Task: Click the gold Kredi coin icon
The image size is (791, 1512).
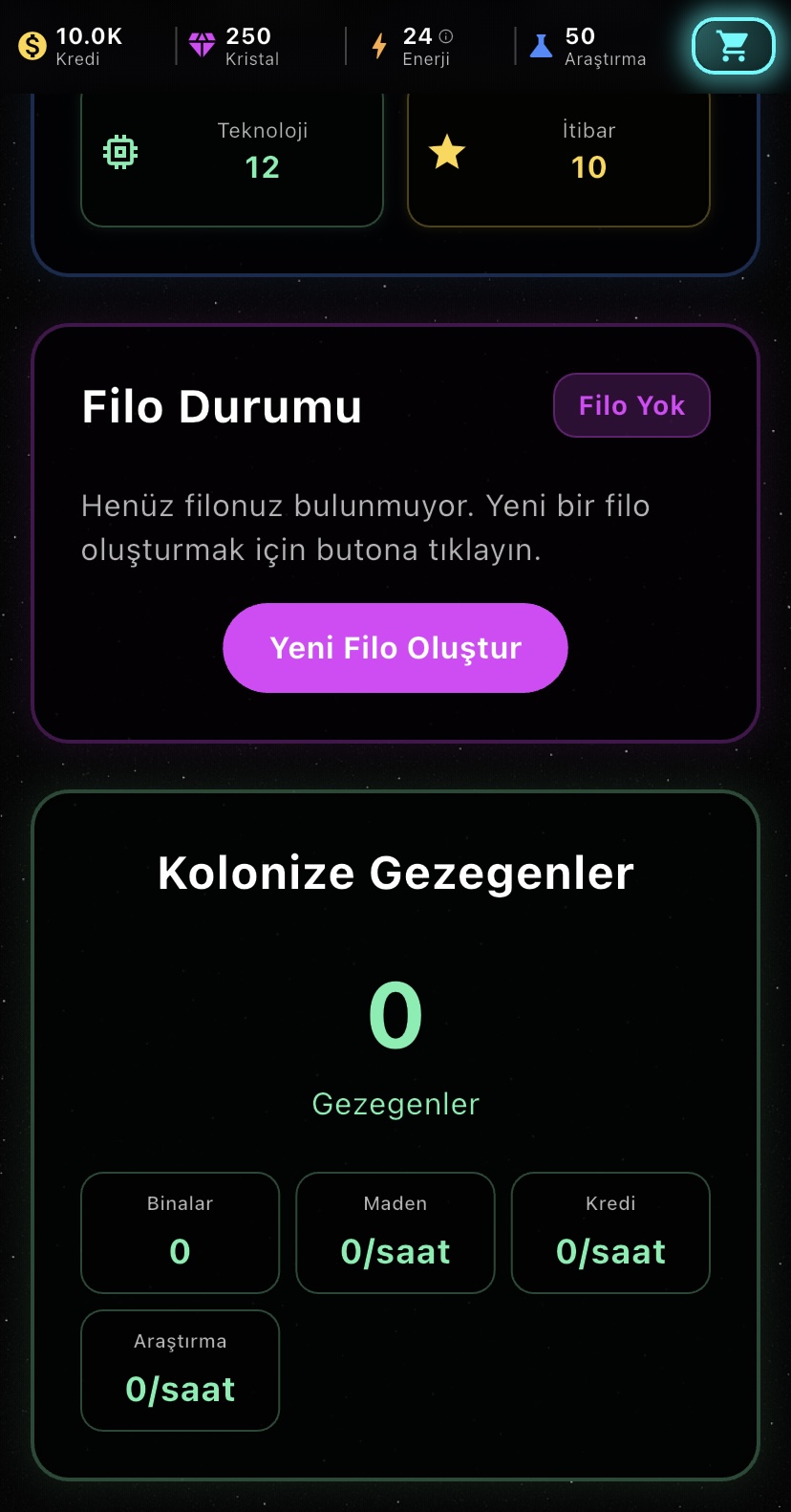Action: pyautogui.click(x=32, y=43)
